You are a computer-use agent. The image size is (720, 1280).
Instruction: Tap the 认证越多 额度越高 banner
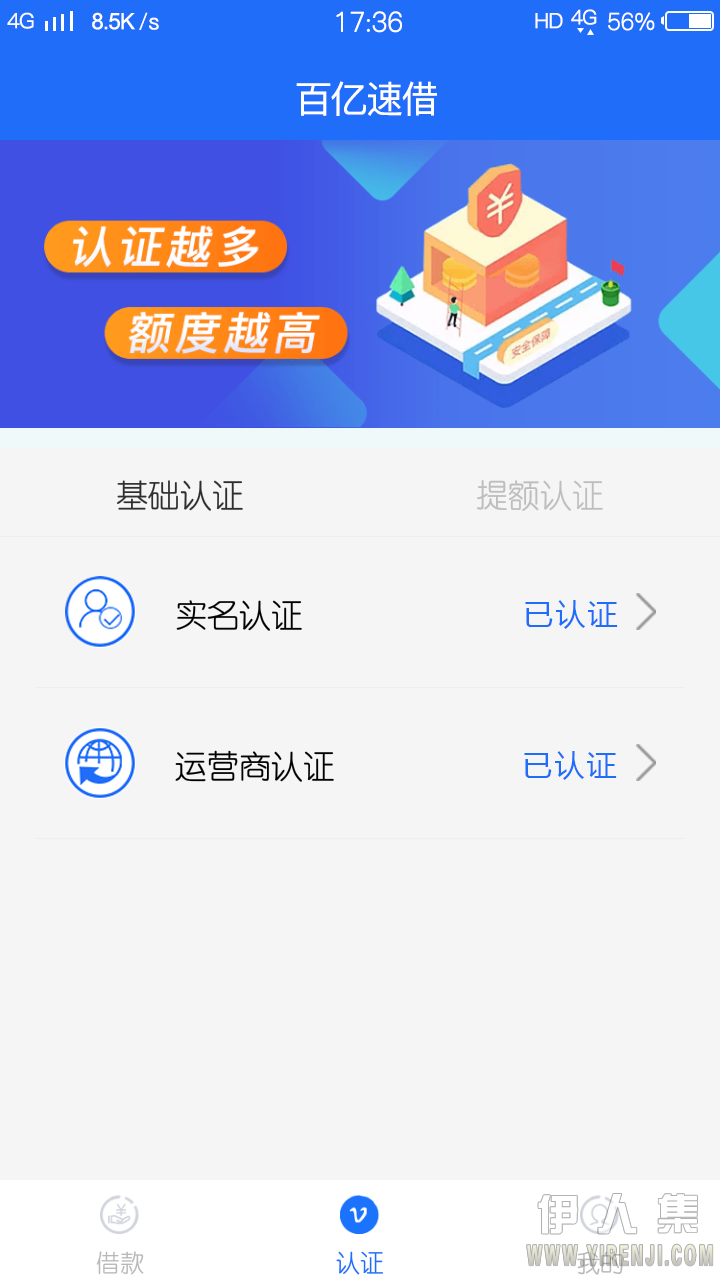(360, 284)
